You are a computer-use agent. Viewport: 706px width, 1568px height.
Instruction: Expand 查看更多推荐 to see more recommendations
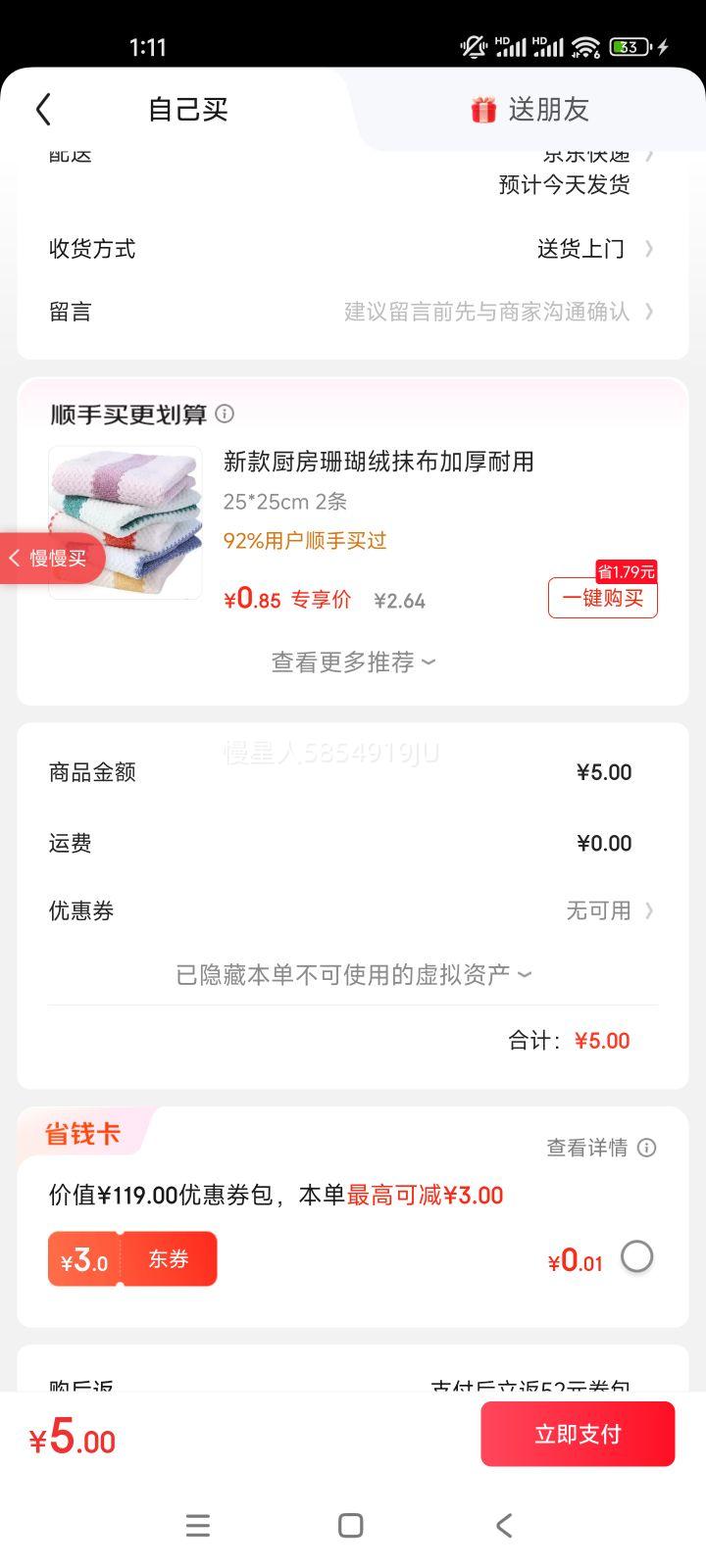point(351,662)
